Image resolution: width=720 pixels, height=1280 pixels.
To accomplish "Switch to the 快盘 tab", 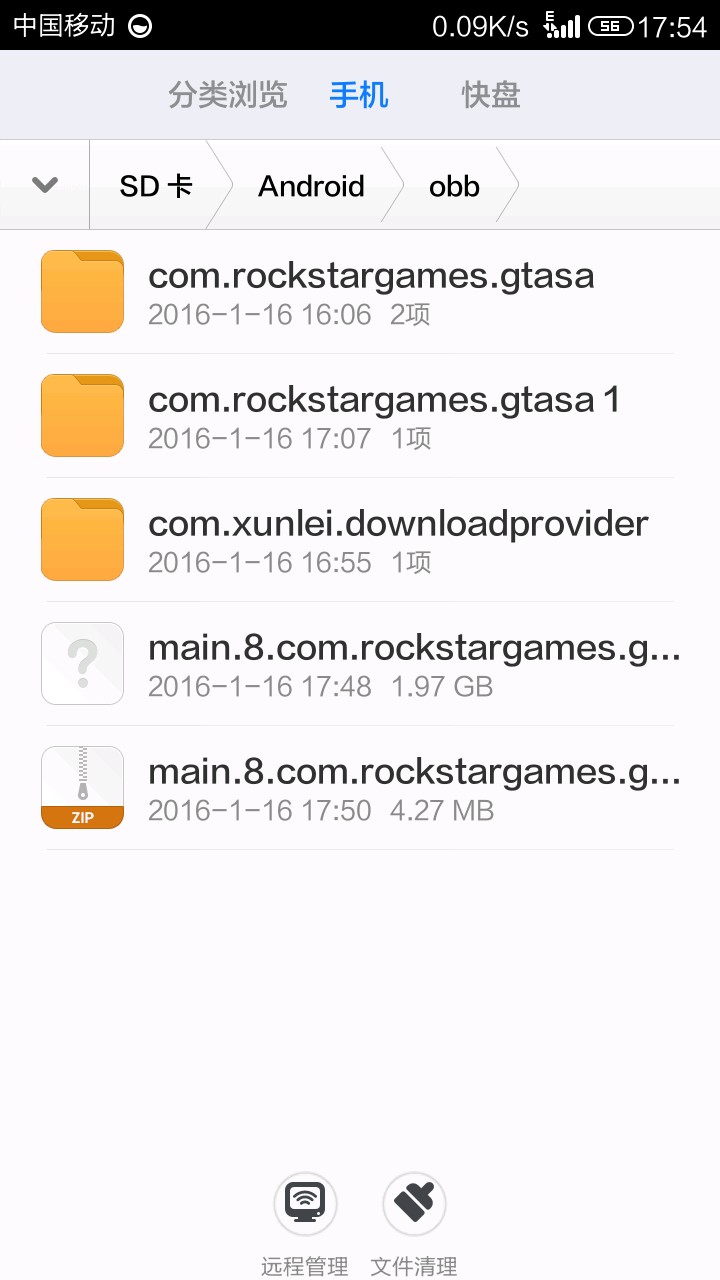I will (x=490, y=95).
